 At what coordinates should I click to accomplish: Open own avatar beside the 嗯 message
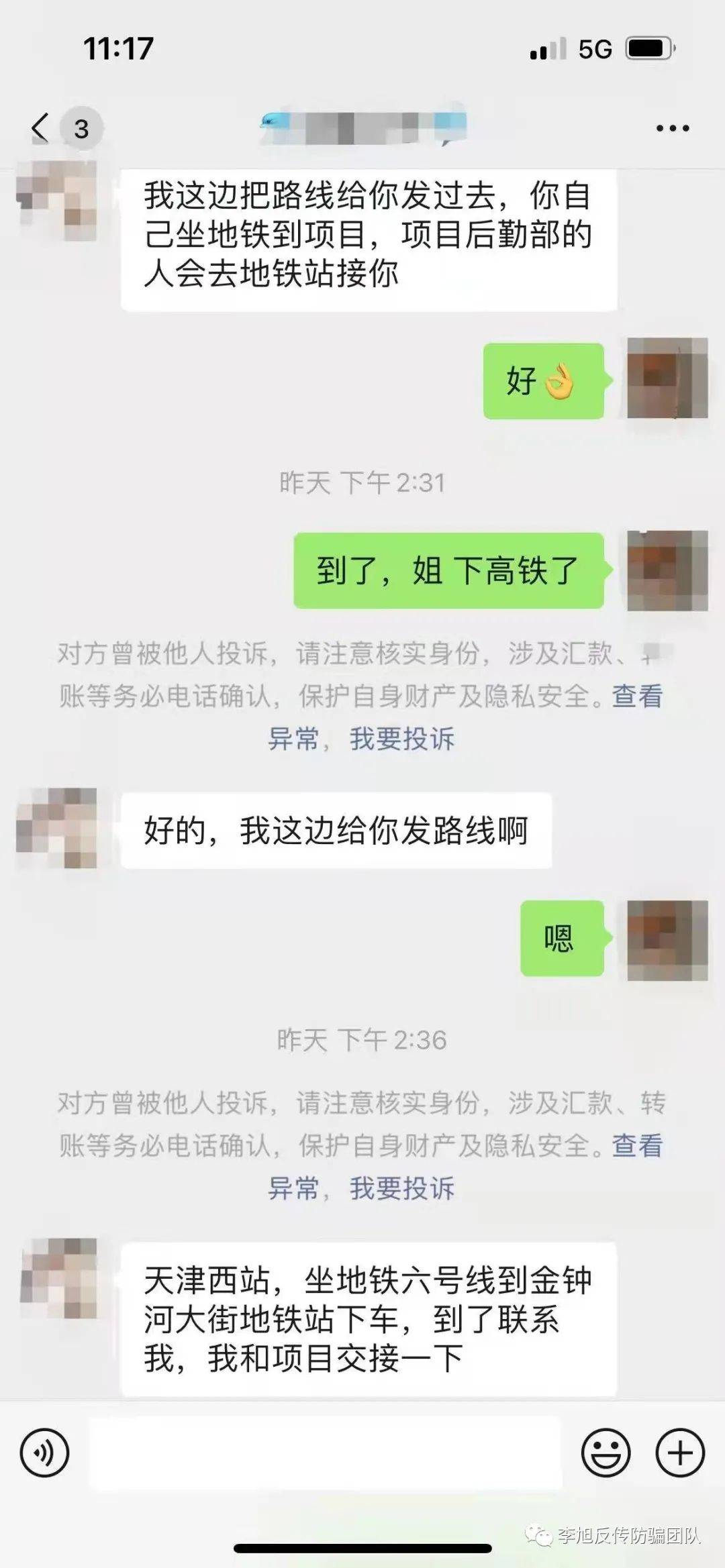coord(667,940)
